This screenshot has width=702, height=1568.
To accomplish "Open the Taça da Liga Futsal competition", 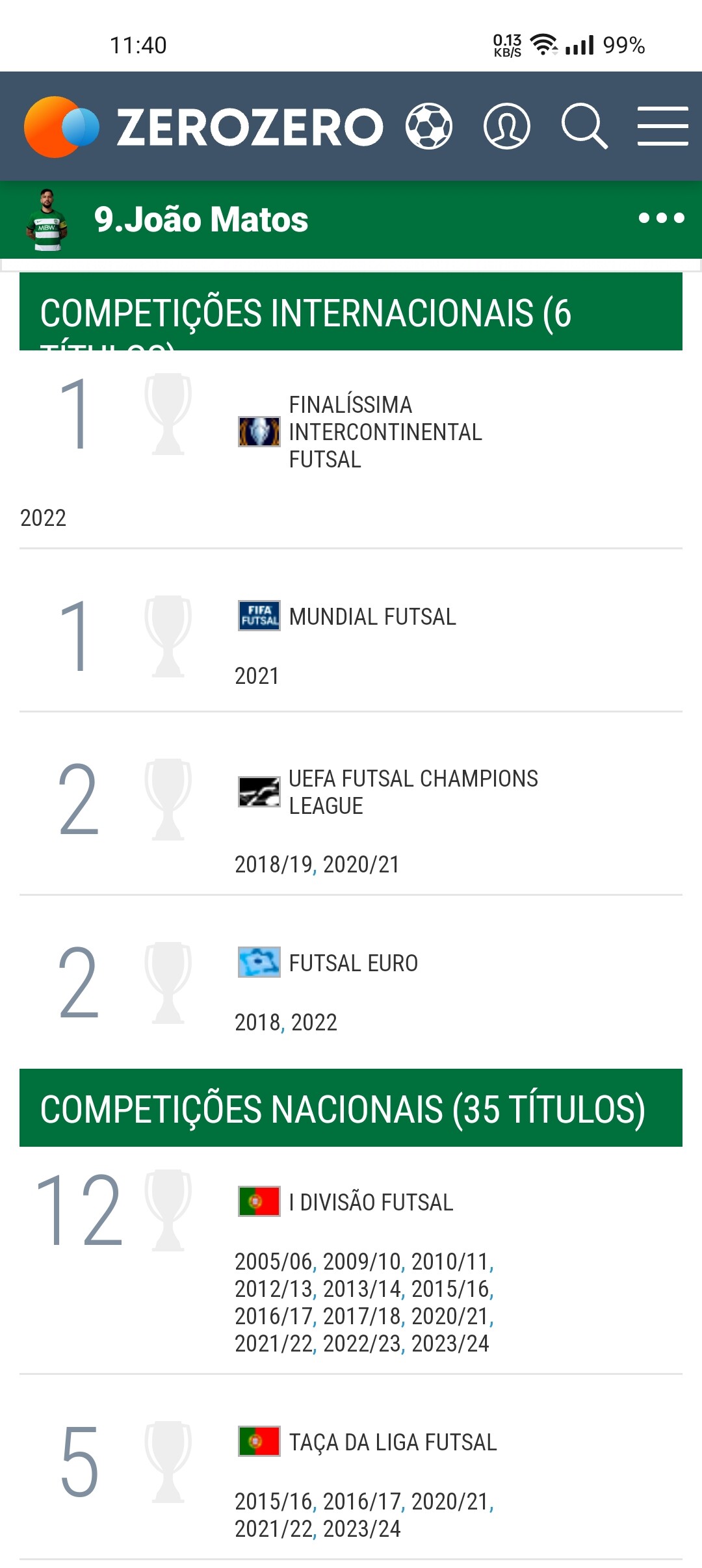I will coord(393,1442).
